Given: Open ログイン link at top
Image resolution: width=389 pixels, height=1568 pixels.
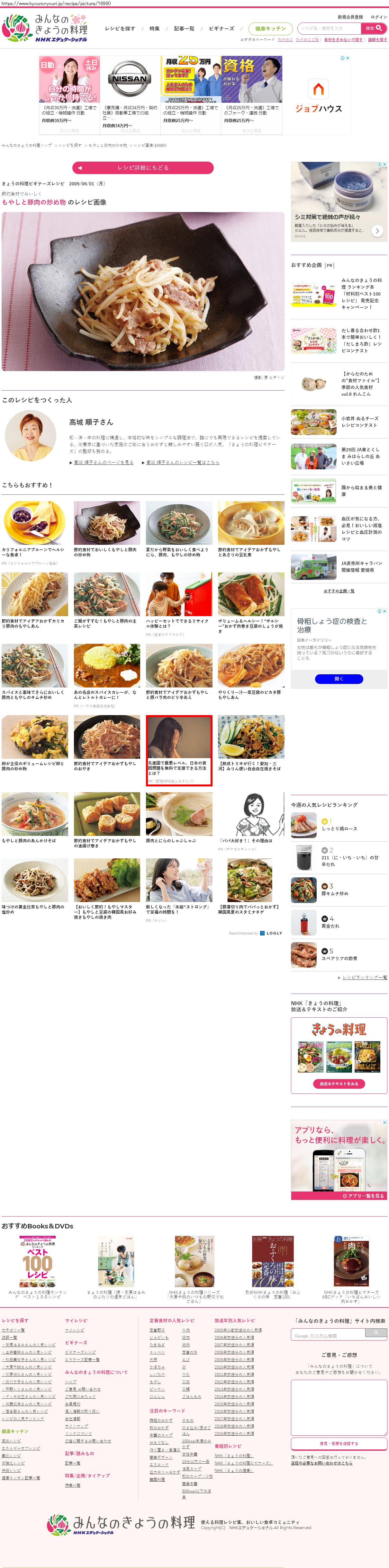Looking at the screenshot, I should pyautogui.click(x=379, y=17).
